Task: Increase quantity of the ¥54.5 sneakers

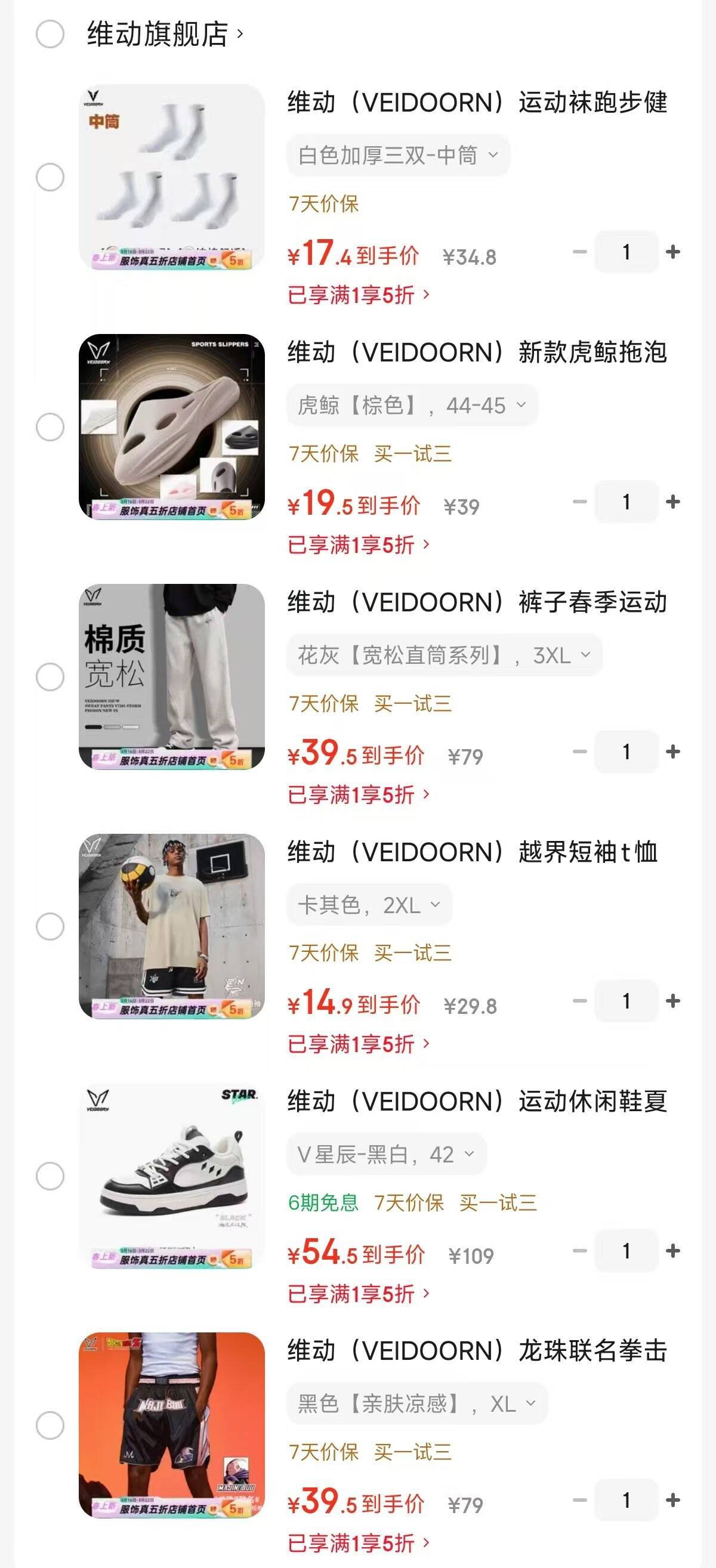Action: 673,1251
